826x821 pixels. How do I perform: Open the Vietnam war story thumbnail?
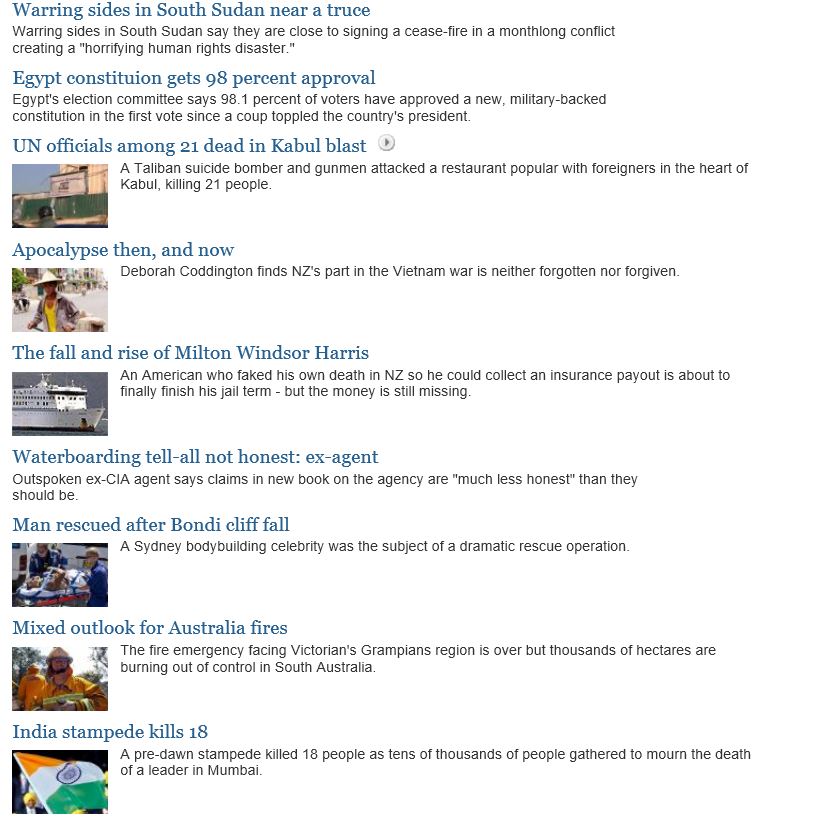tap(60, 300)
